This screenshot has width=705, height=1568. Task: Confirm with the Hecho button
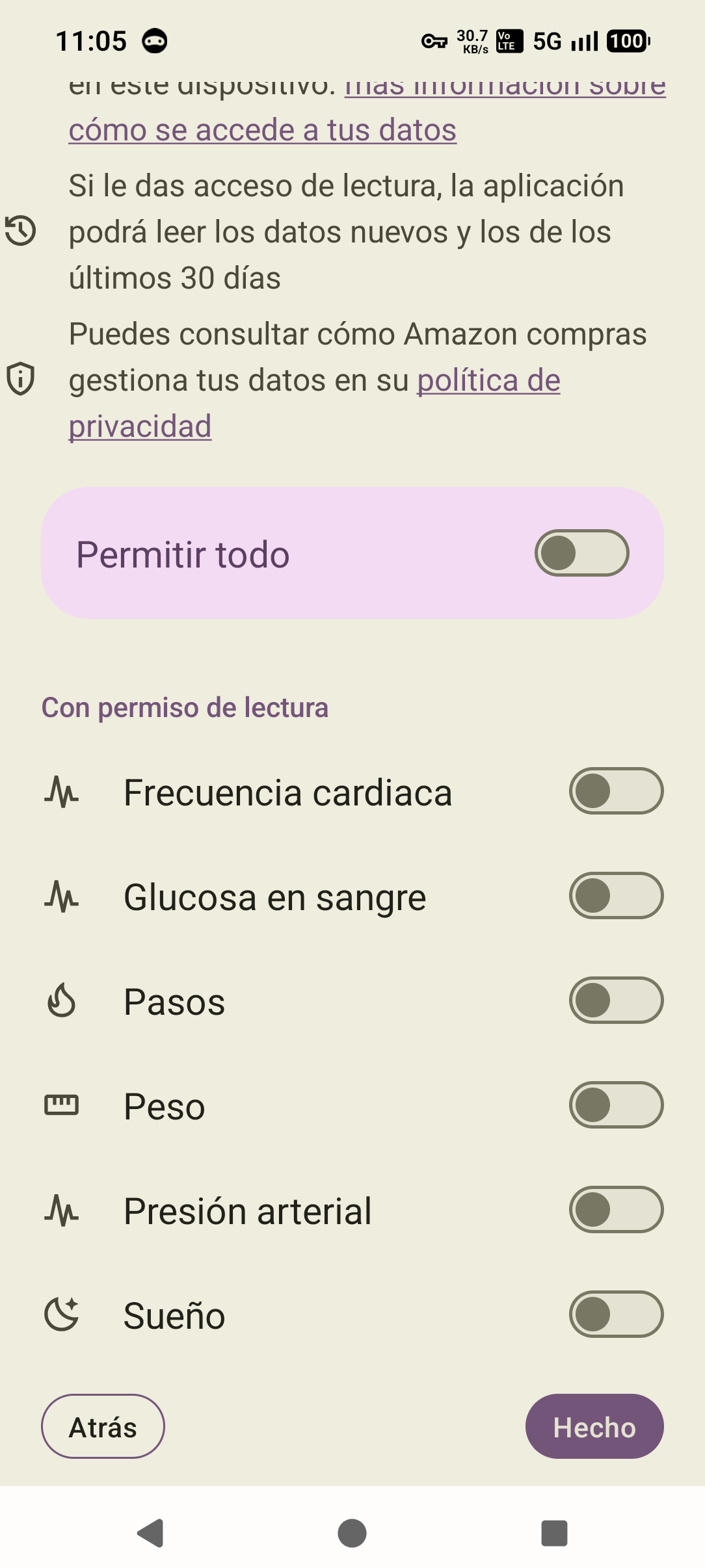point(594,1426)
